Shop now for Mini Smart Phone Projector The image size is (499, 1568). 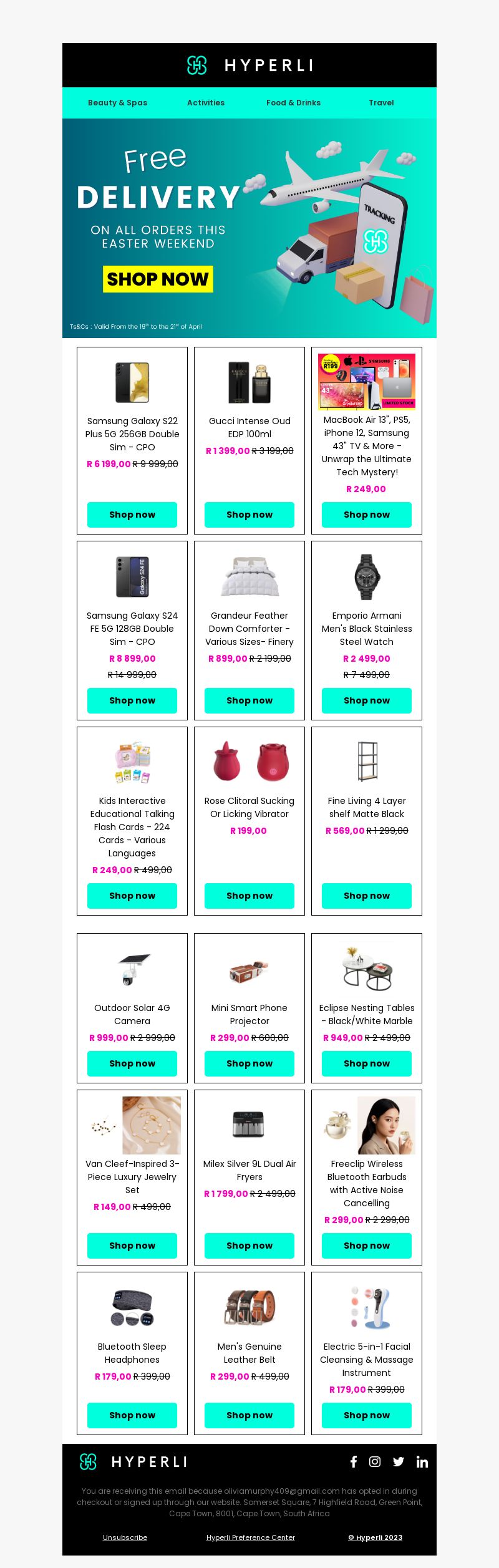point(249,1063)
